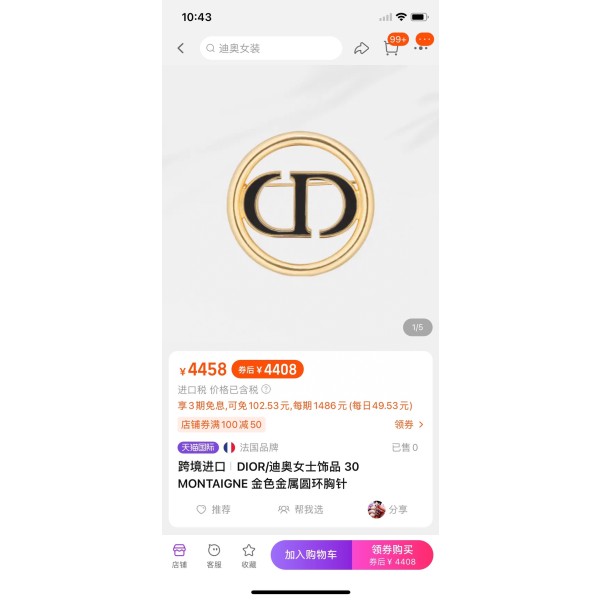Tap 加入购物车 to add to cart

311,555
